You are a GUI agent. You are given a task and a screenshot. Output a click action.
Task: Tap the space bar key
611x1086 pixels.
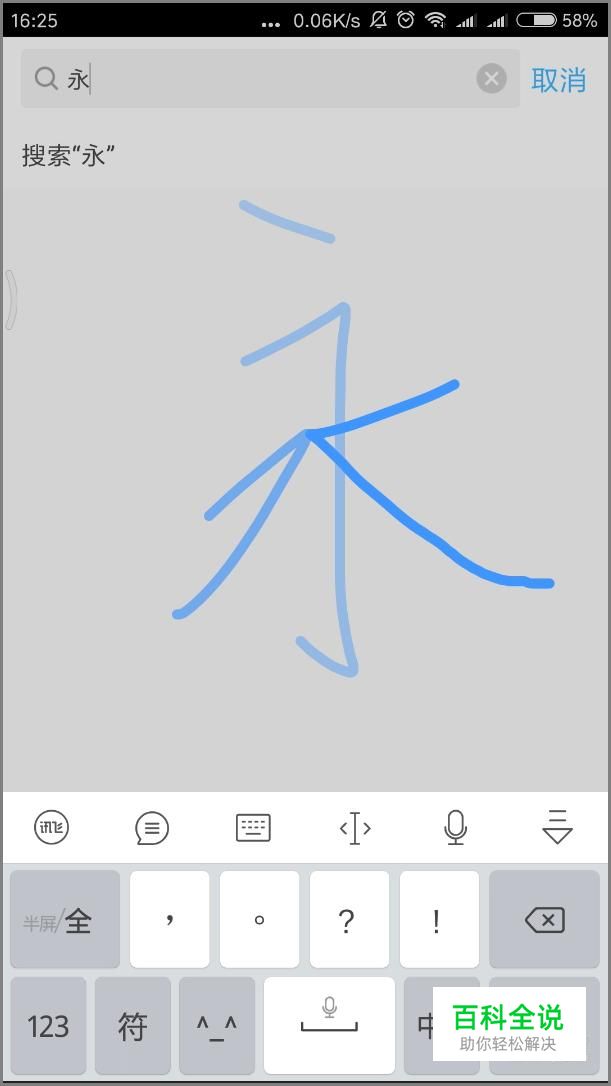[x=329, y=1026]
